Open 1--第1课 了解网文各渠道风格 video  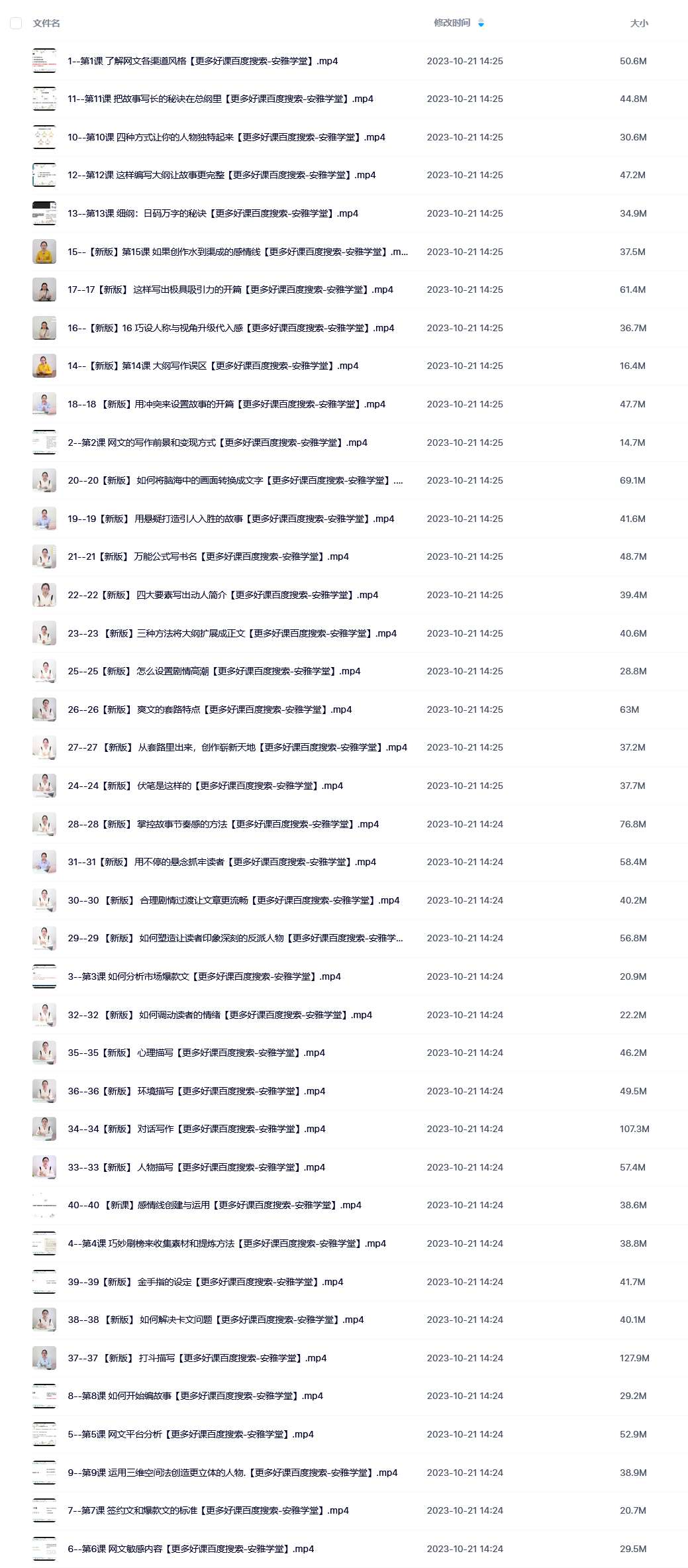(x=203, y=61)
